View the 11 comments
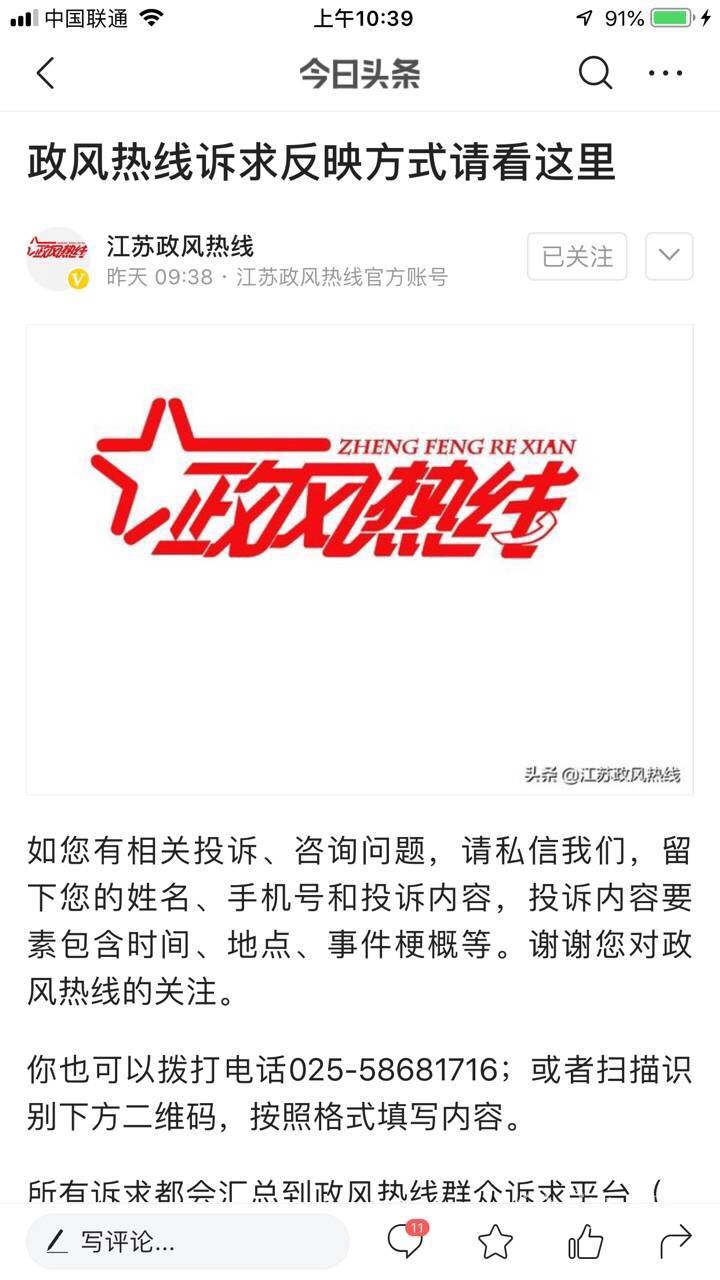 coord(405,1240)
